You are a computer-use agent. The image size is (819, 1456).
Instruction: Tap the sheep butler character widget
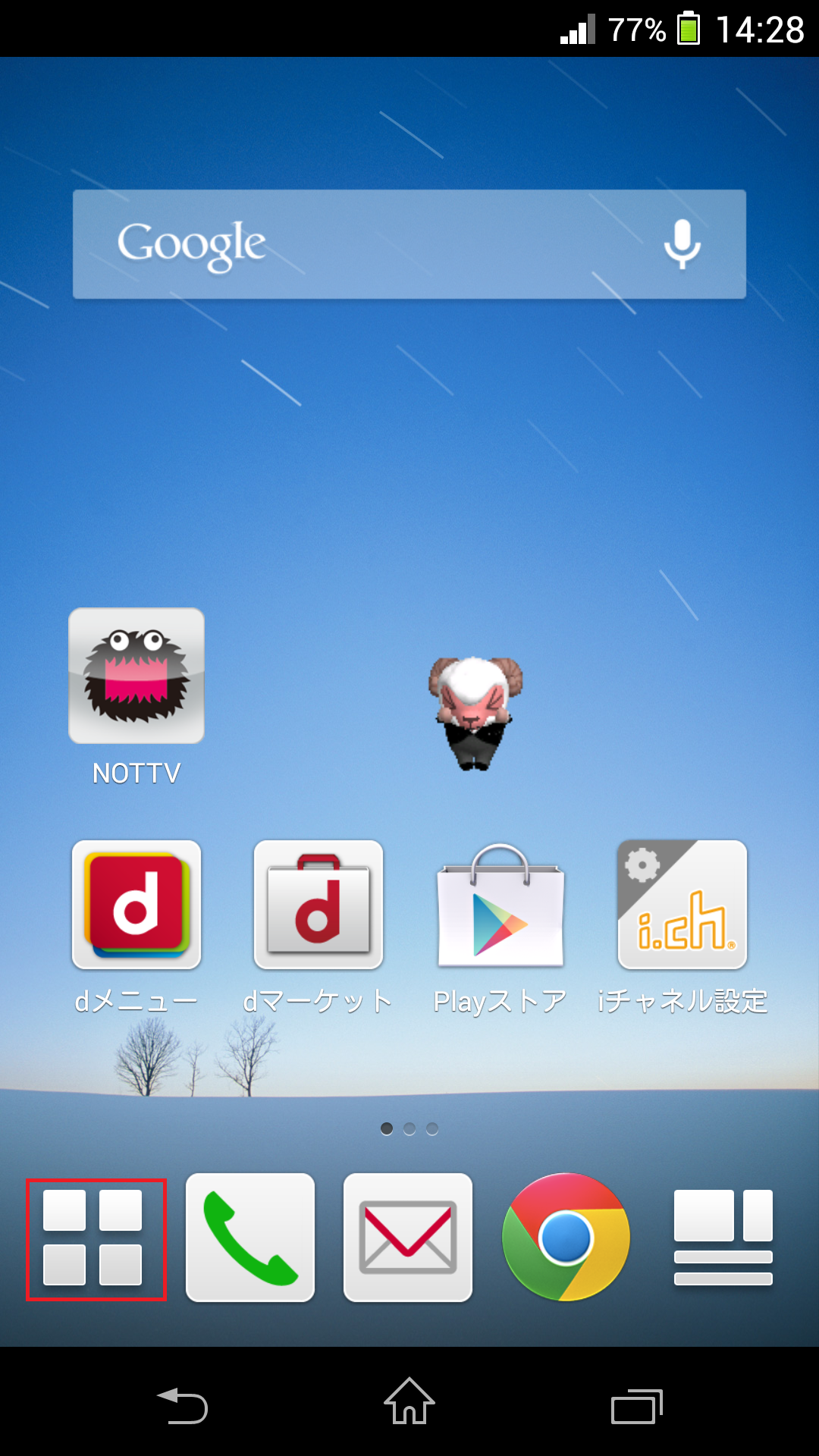point(475,713)
